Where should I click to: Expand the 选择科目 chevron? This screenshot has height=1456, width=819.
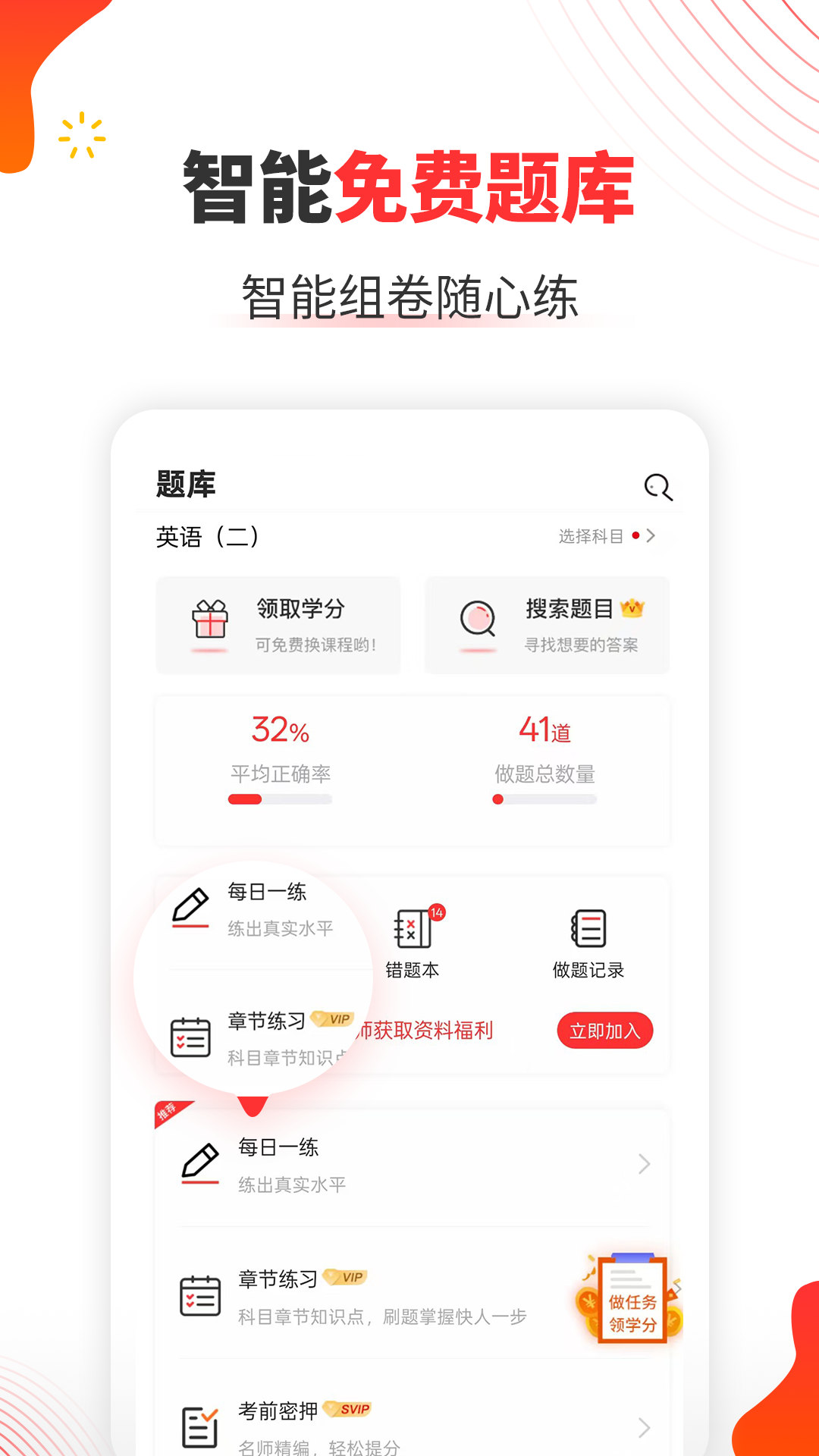point(652,535)
